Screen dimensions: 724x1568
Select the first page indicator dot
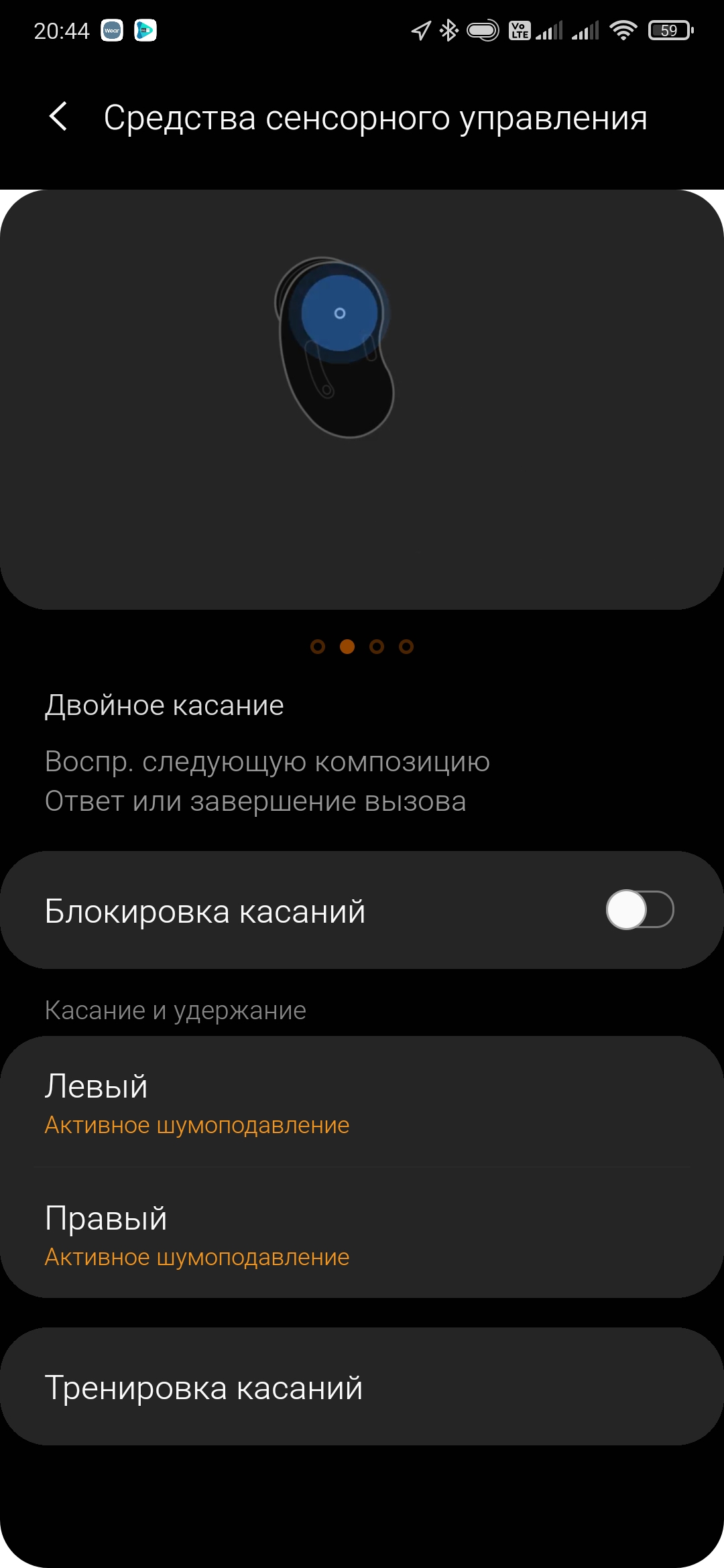coord(318,647)
